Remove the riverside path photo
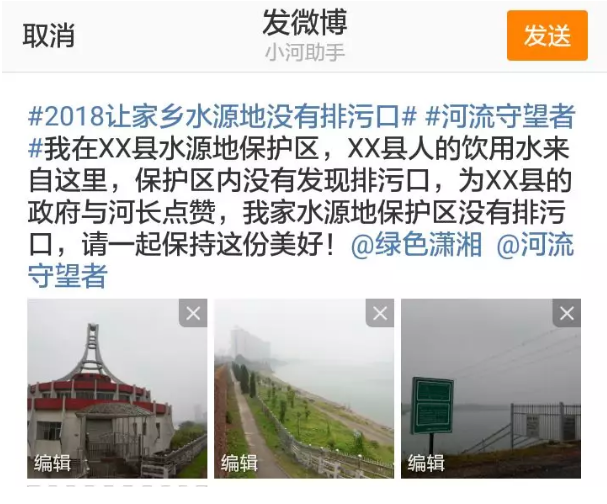The height and width of the screenshot is (504, 607). (379, 313)
